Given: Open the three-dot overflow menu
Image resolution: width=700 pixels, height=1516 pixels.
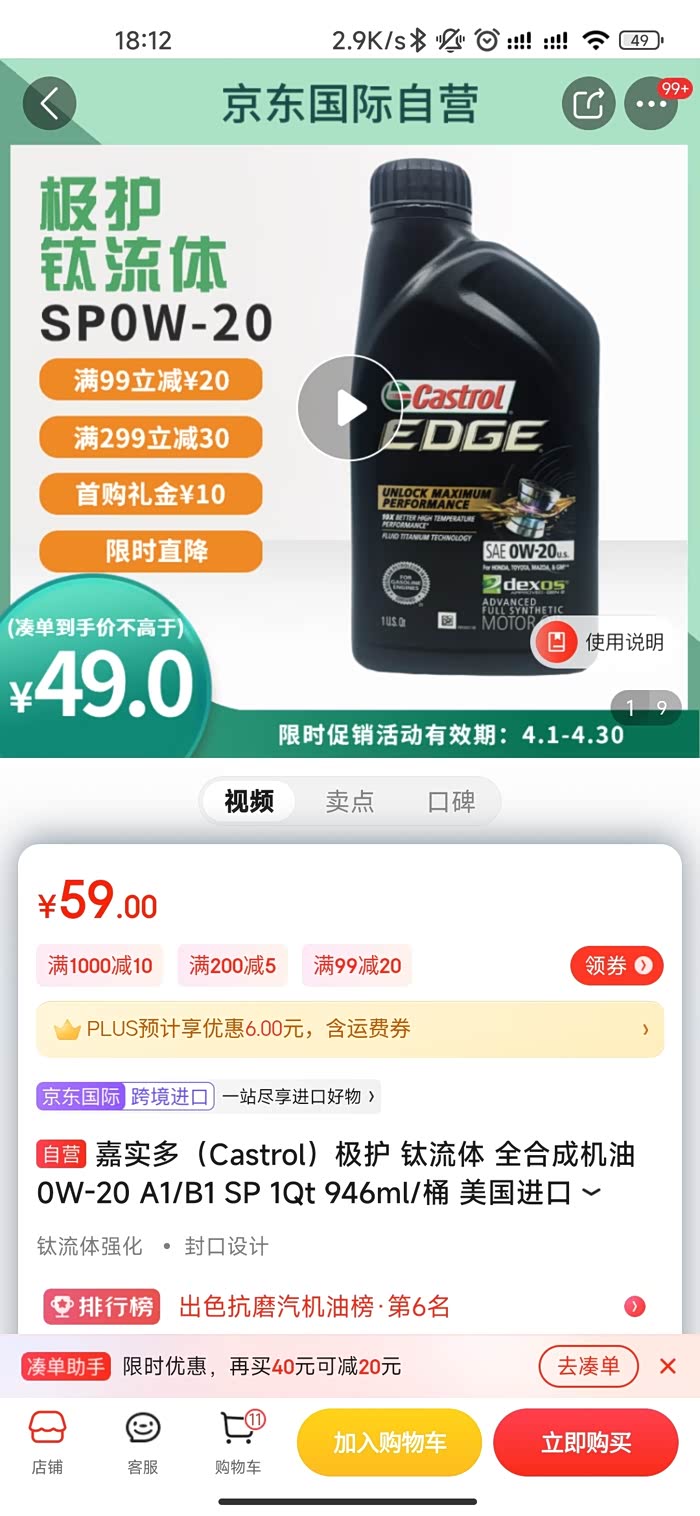Looking at the screenshot, I should 651,103.
